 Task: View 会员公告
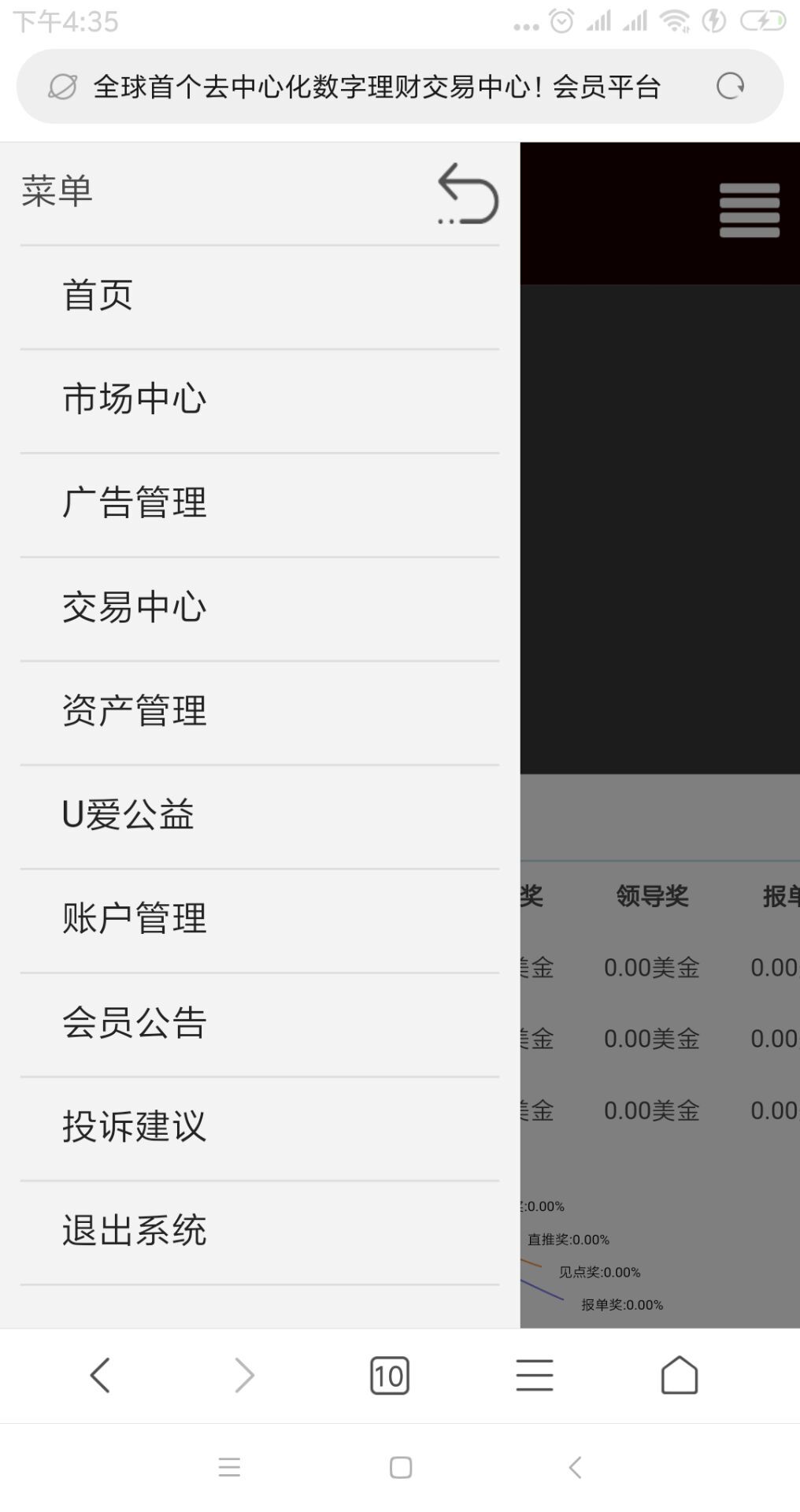260,1024
